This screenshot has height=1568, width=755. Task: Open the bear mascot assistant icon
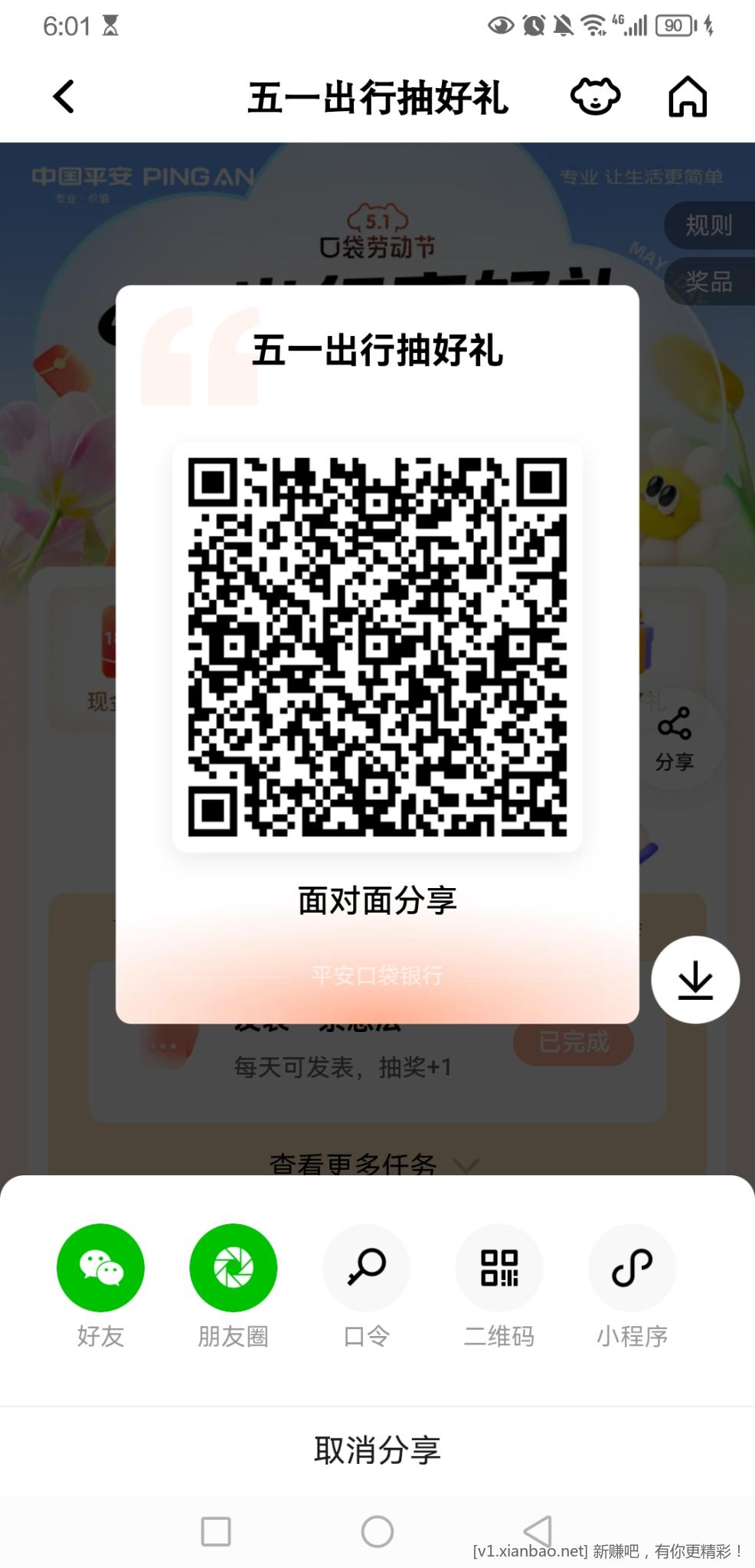[x=595, y=96]
